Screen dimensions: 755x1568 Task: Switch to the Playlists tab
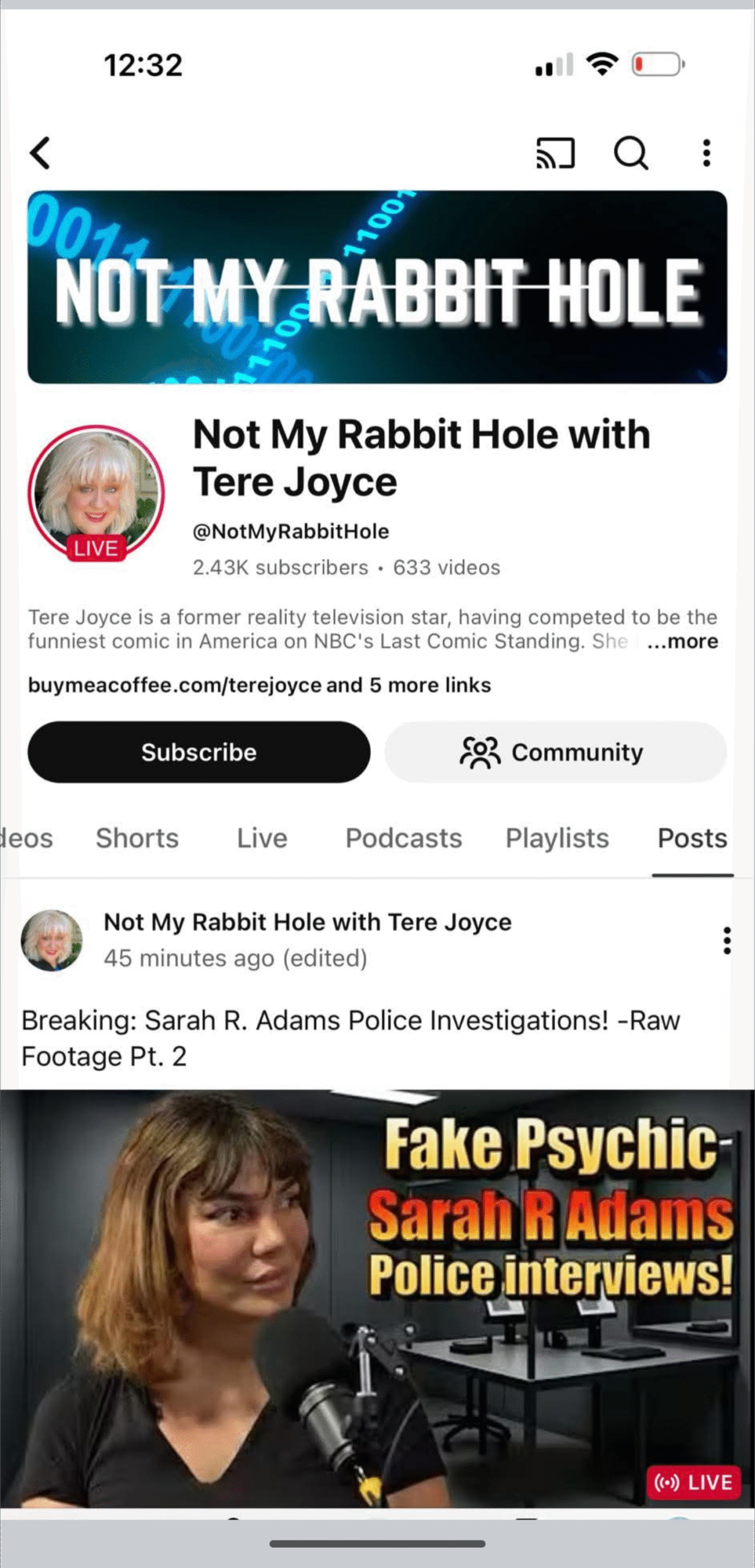pos(557,838)
